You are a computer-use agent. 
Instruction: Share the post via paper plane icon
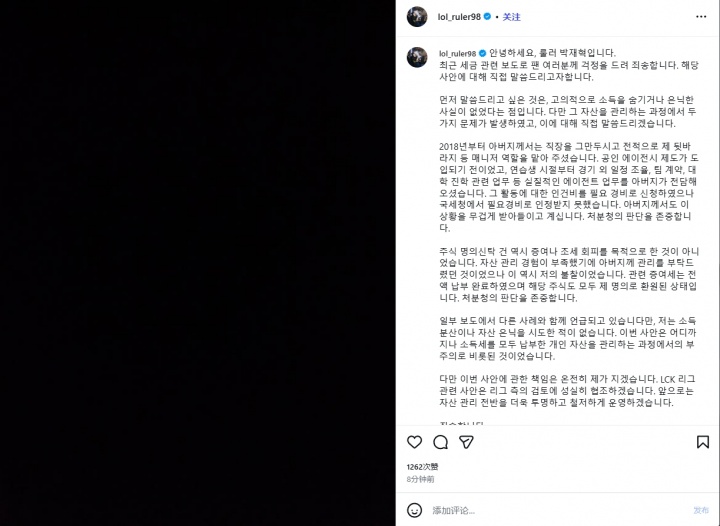point(467,442)
